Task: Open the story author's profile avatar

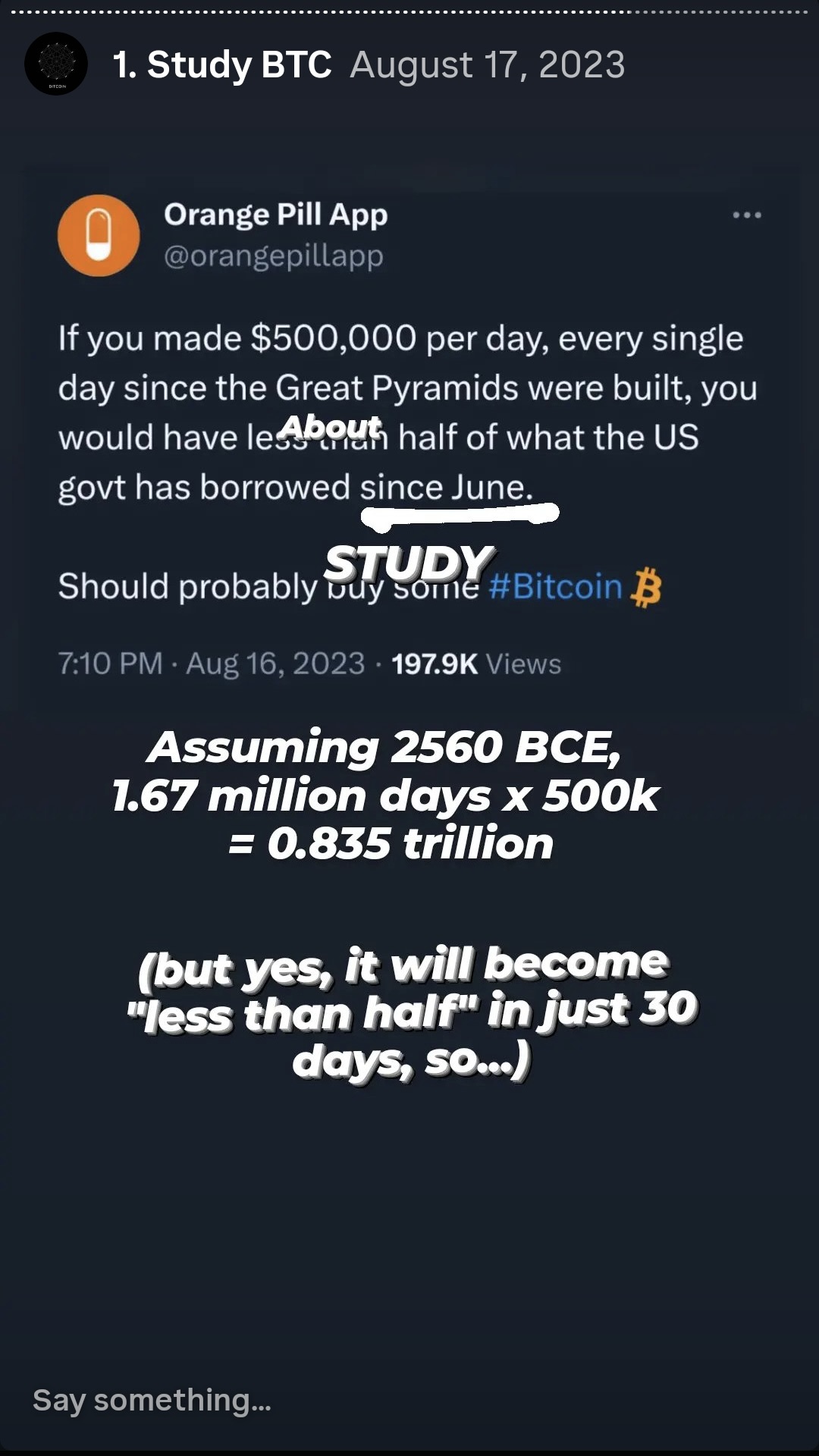Action: (56, 64)
